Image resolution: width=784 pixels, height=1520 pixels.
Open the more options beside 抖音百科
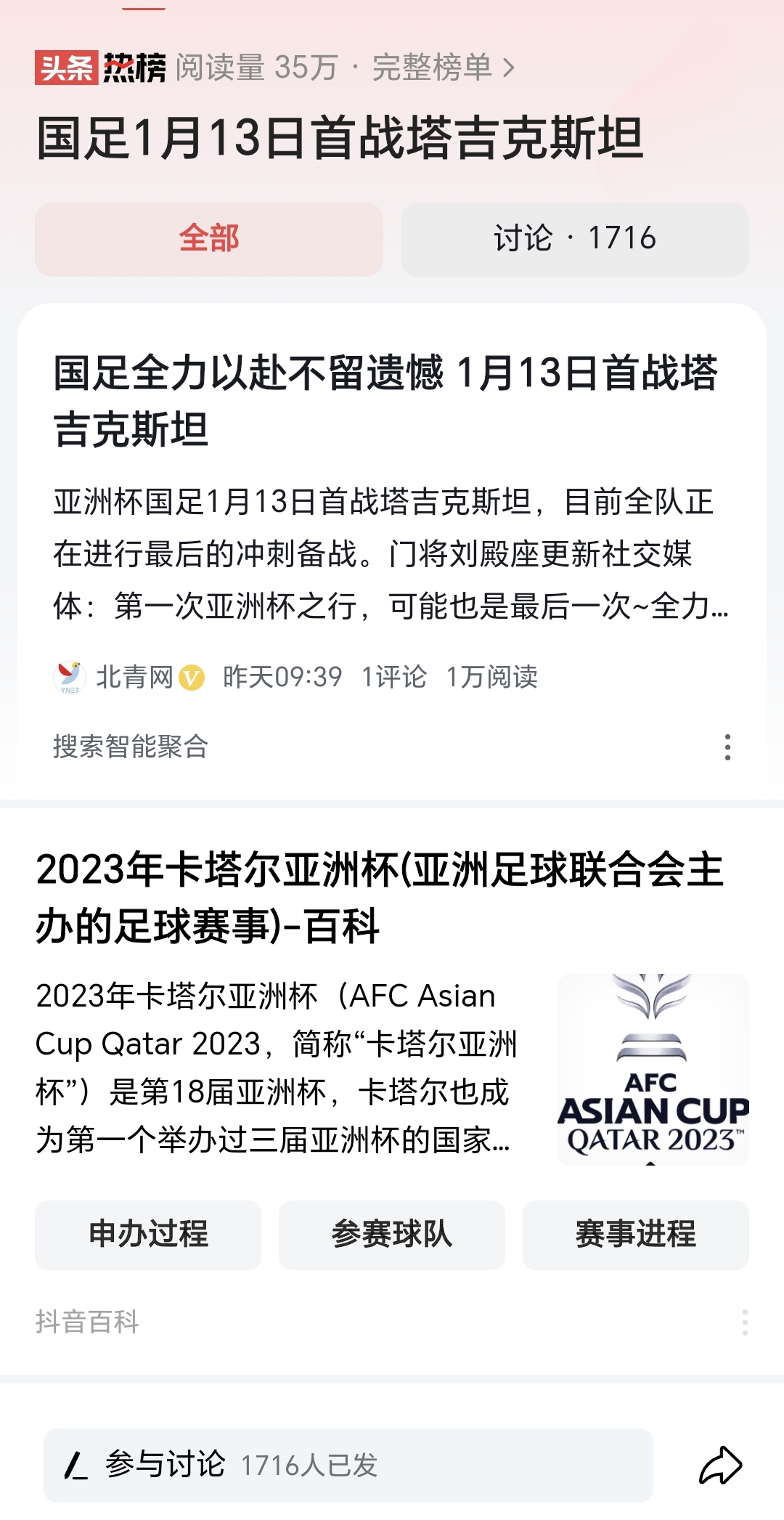click(x=745, y=1322)
